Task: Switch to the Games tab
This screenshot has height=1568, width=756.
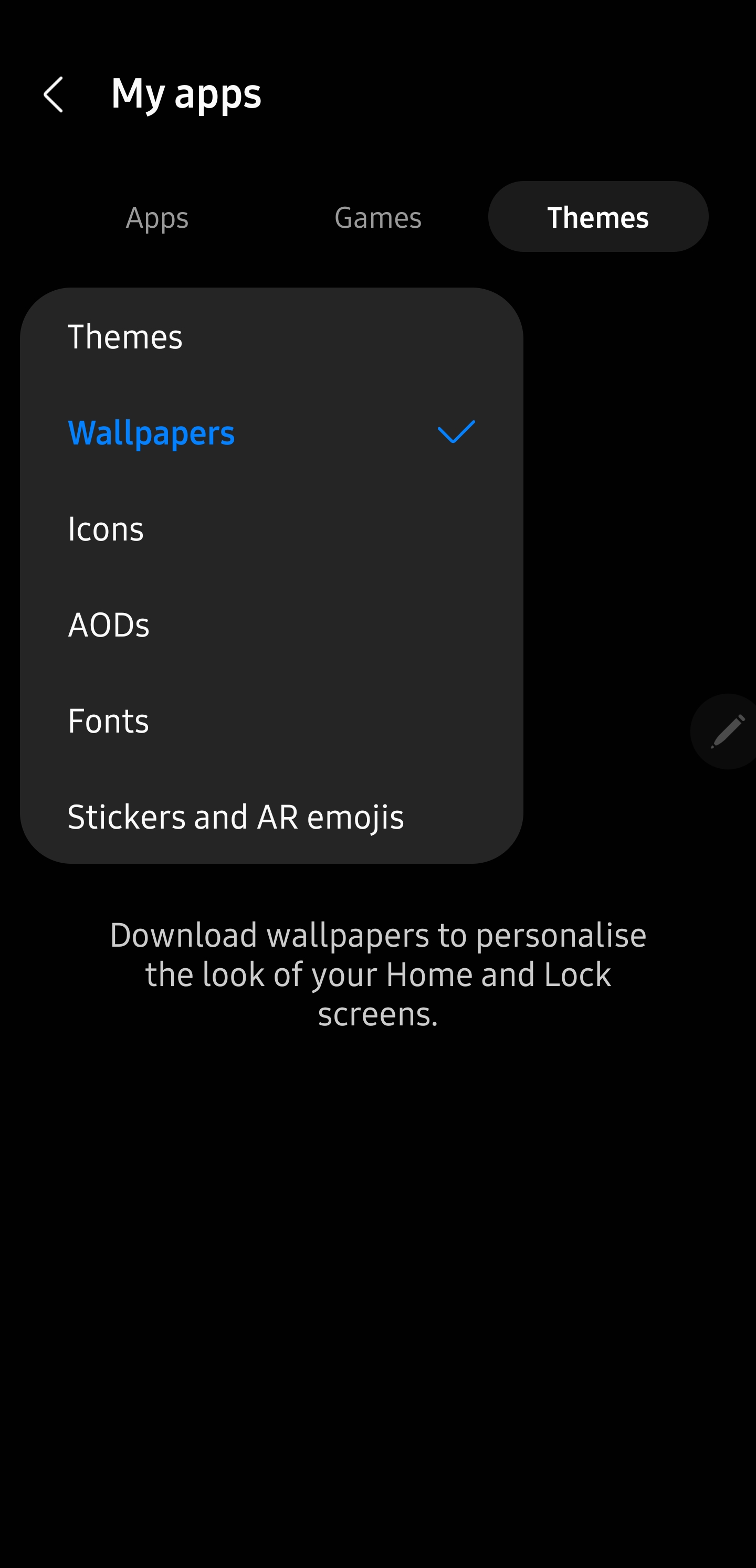Action: pos(377,217)
